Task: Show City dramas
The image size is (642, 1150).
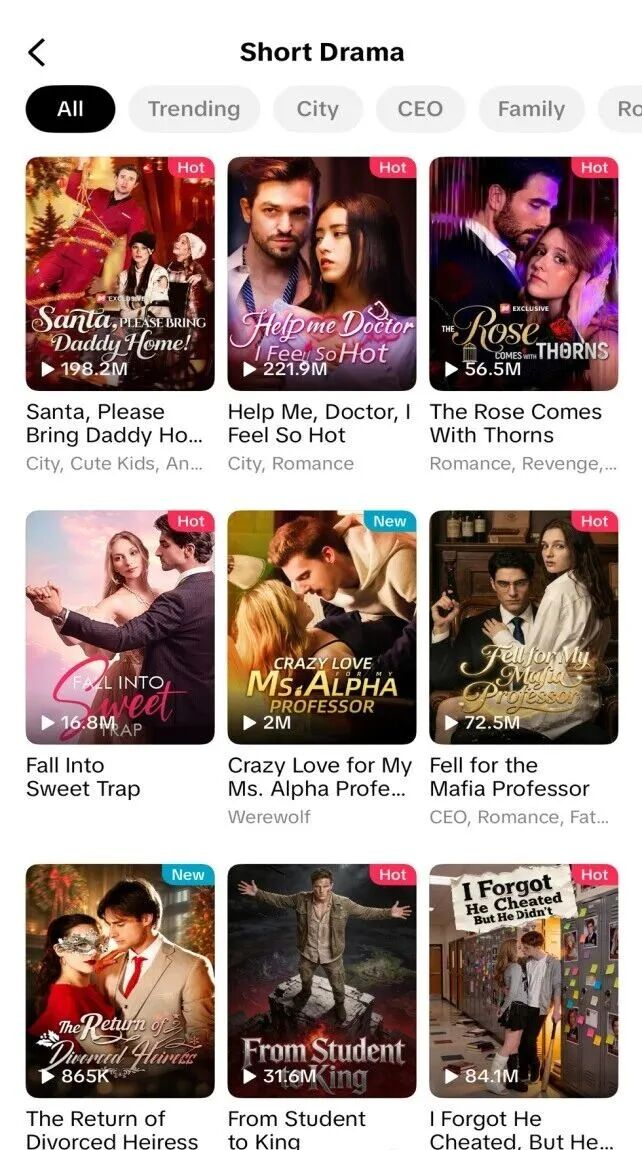Action: pyautogui.click(x=317, y=109)
